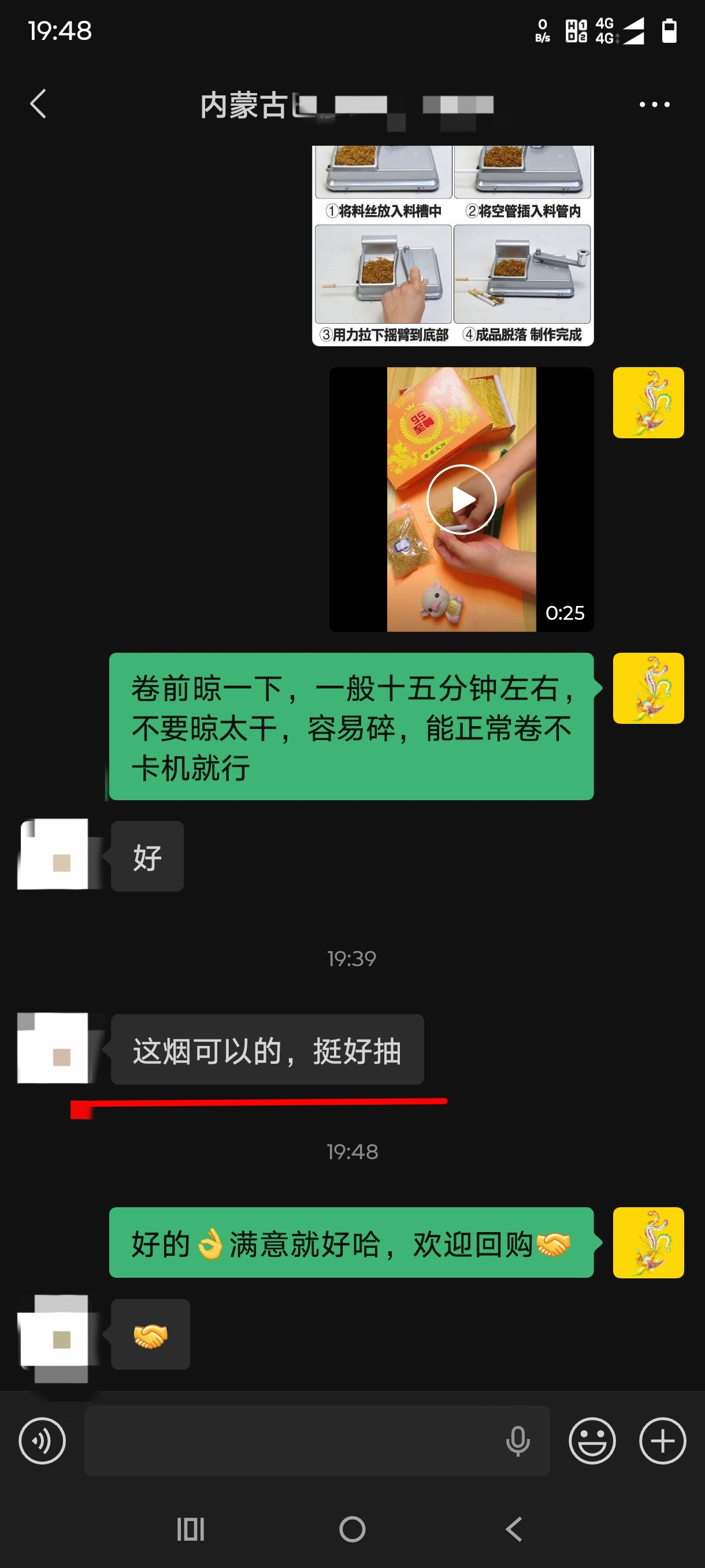
Task: Open the emoji sticker panel
Action: (592, 1441)
